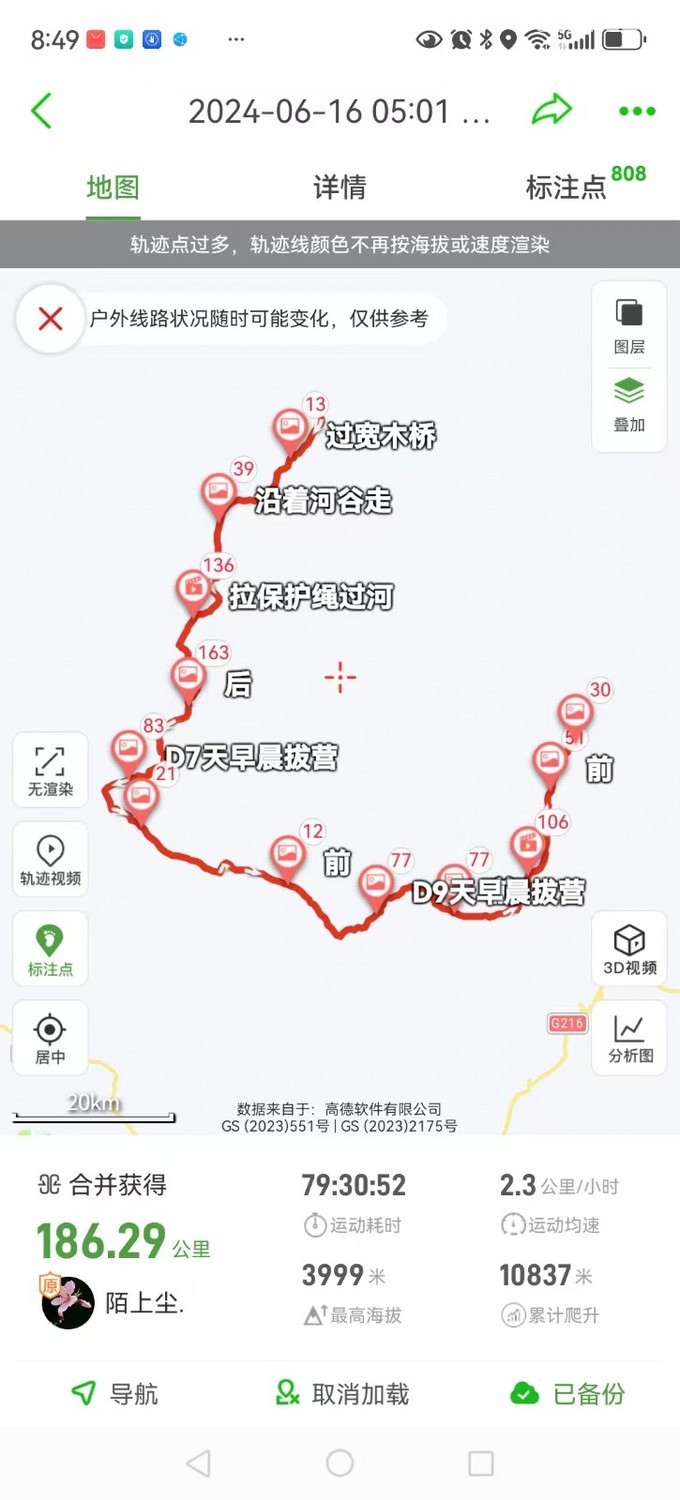Open the 图层 map layers option

(629, 327)
